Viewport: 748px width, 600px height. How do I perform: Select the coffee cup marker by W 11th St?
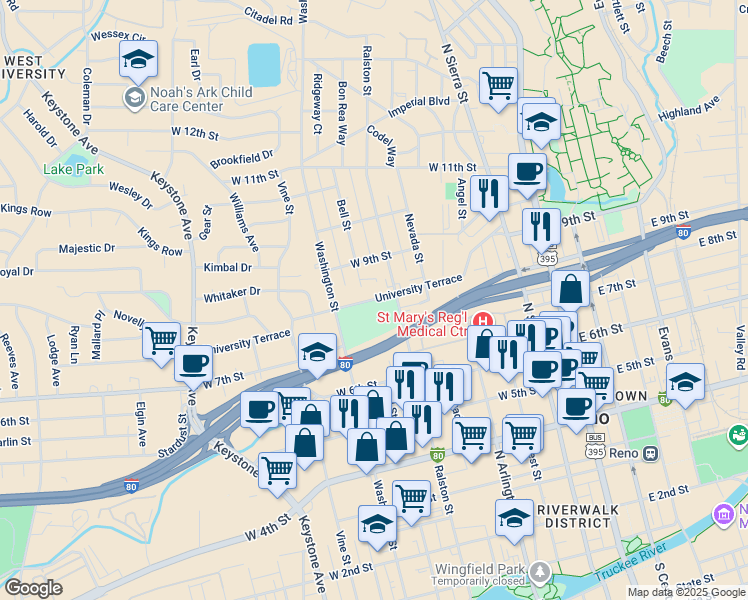point(527,171)
